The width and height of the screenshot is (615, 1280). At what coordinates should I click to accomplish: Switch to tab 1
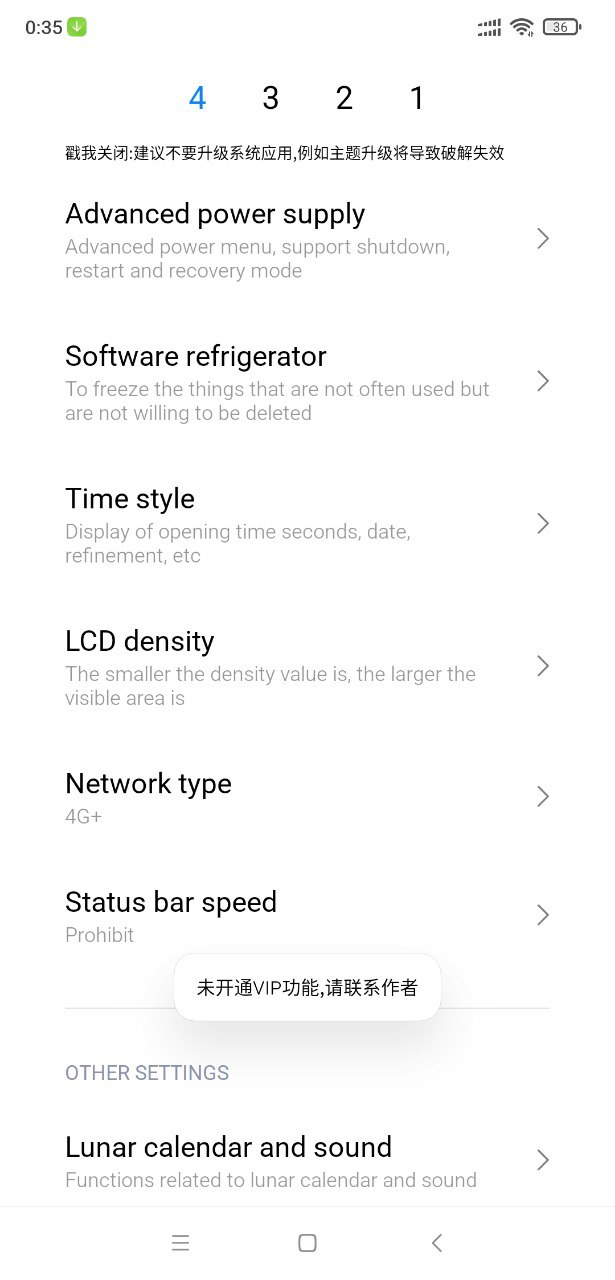coord(417,98)
